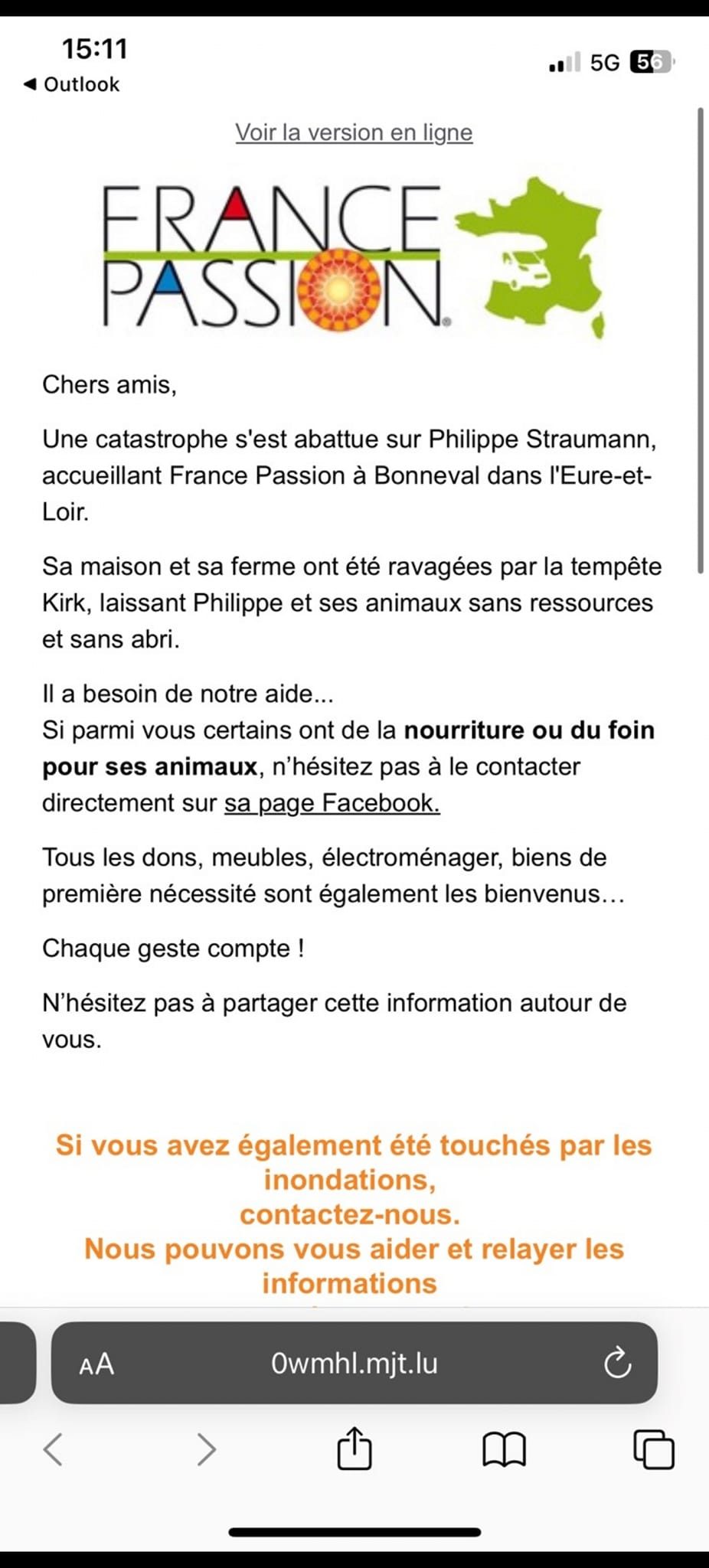Image resolution: width=709 pixels, height=1568 pixels.
Task: Share this page
Action: pos(354,1448)
